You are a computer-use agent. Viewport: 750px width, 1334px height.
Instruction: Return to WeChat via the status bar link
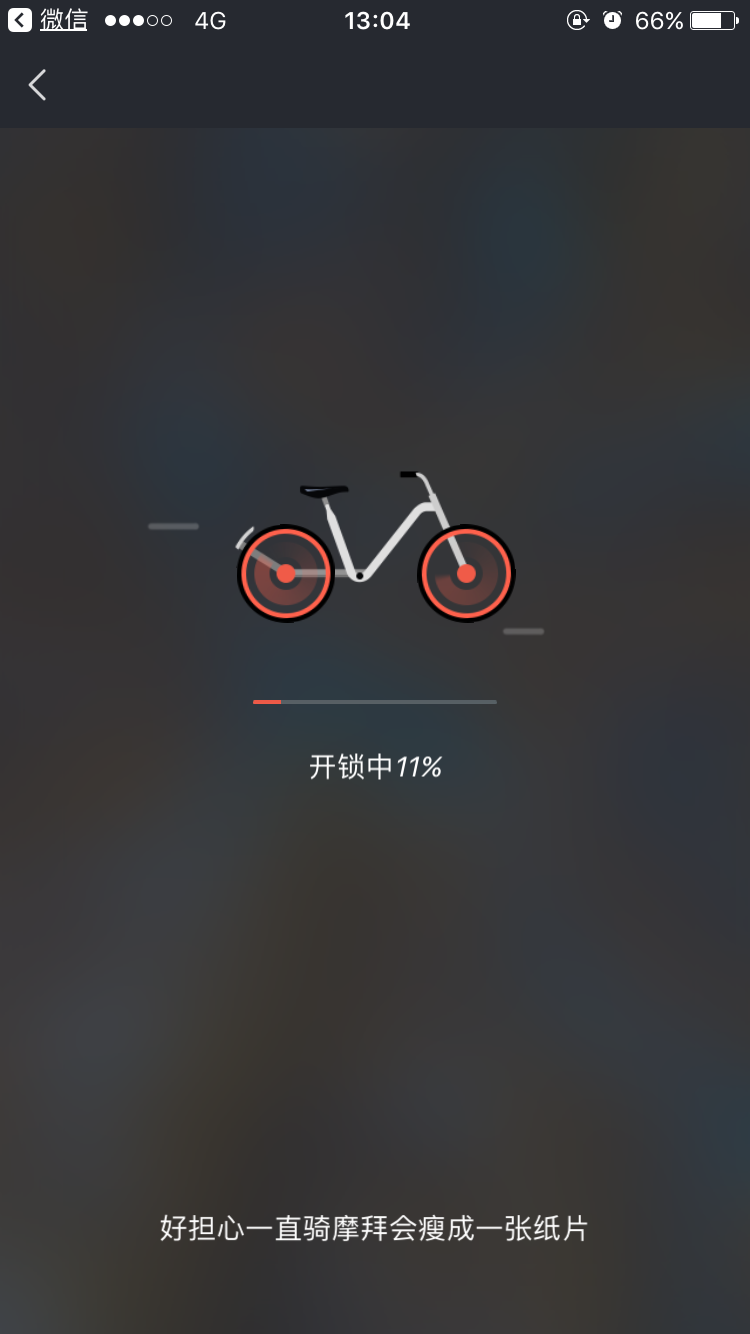[x=48, y=20]
